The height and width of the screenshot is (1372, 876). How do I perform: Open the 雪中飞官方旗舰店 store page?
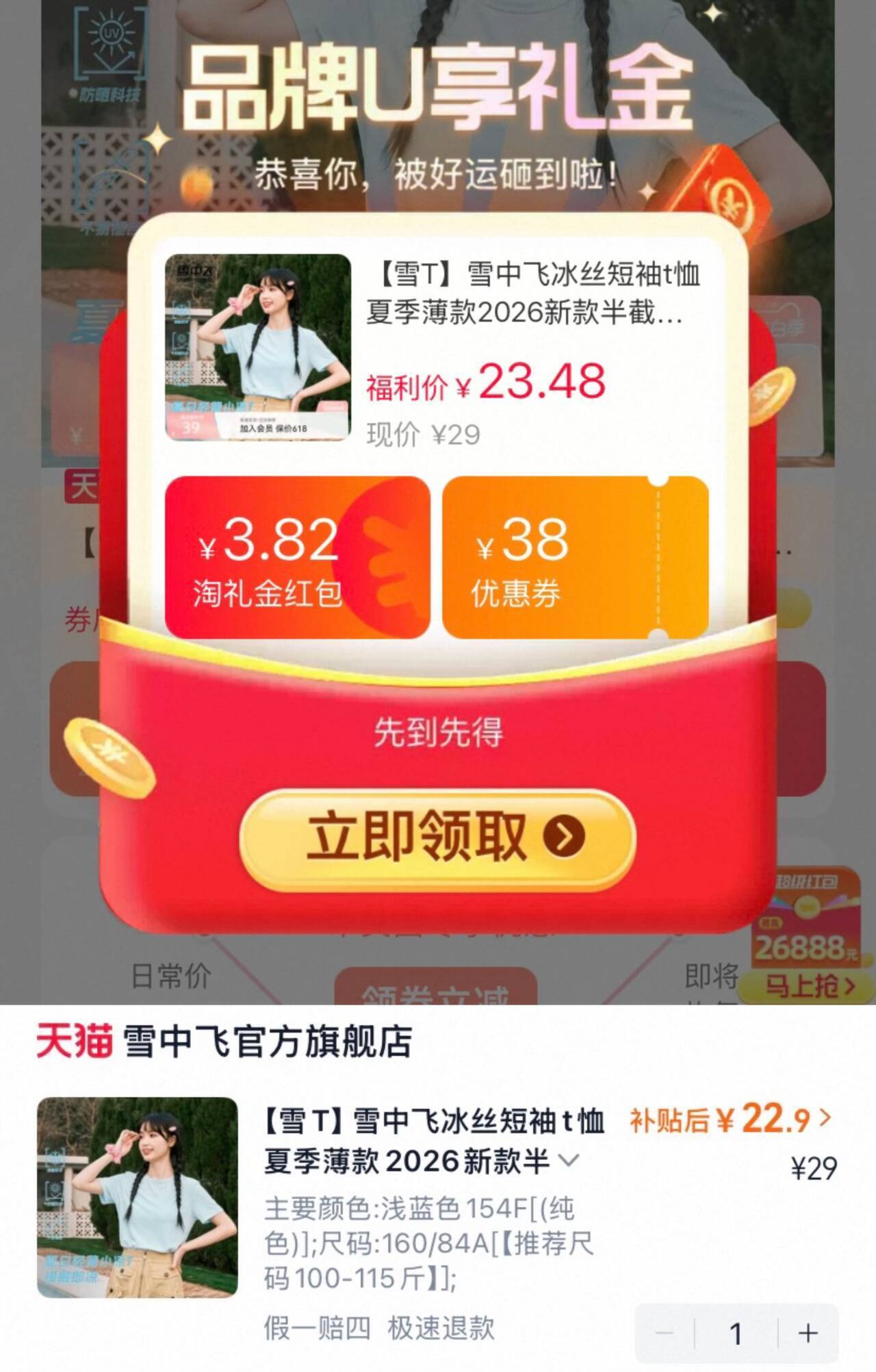pyautogui.click(x=224, y=1041)
